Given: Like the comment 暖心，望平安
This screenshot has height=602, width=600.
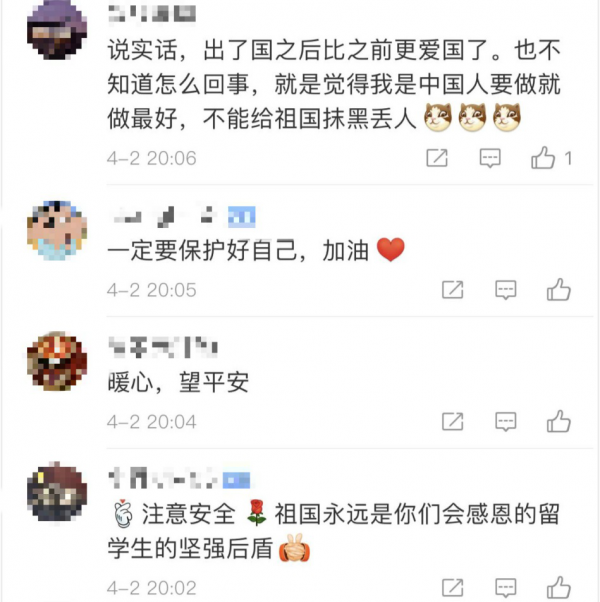Looking at the screenshot, I should (558, 421).
